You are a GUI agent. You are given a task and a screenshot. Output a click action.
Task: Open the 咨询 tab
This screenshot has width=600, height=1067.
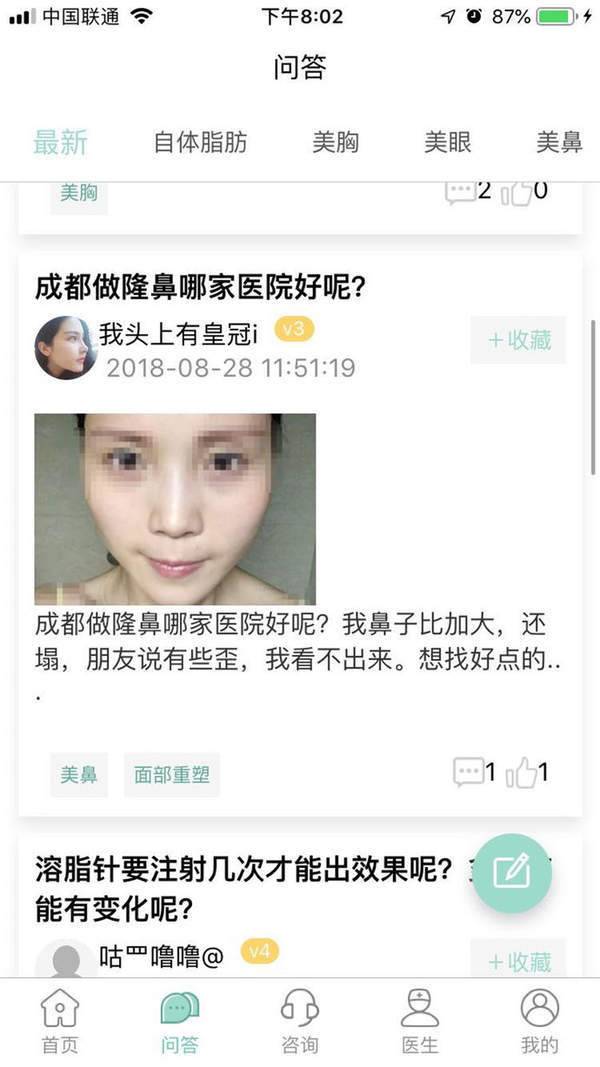pos(299,1020)
